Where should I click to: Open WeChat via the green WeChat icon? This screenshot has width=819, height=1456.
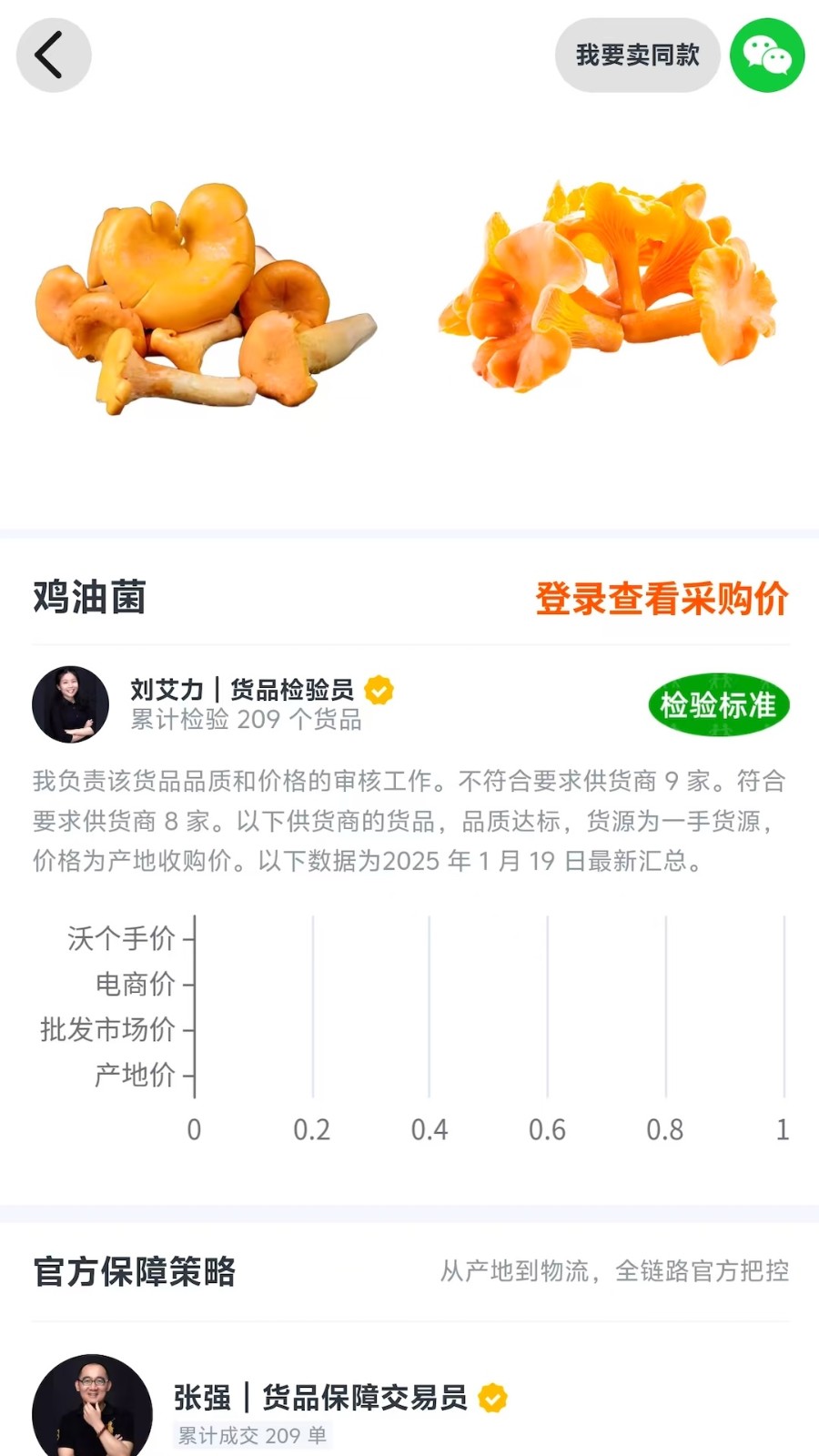(767, 55)
